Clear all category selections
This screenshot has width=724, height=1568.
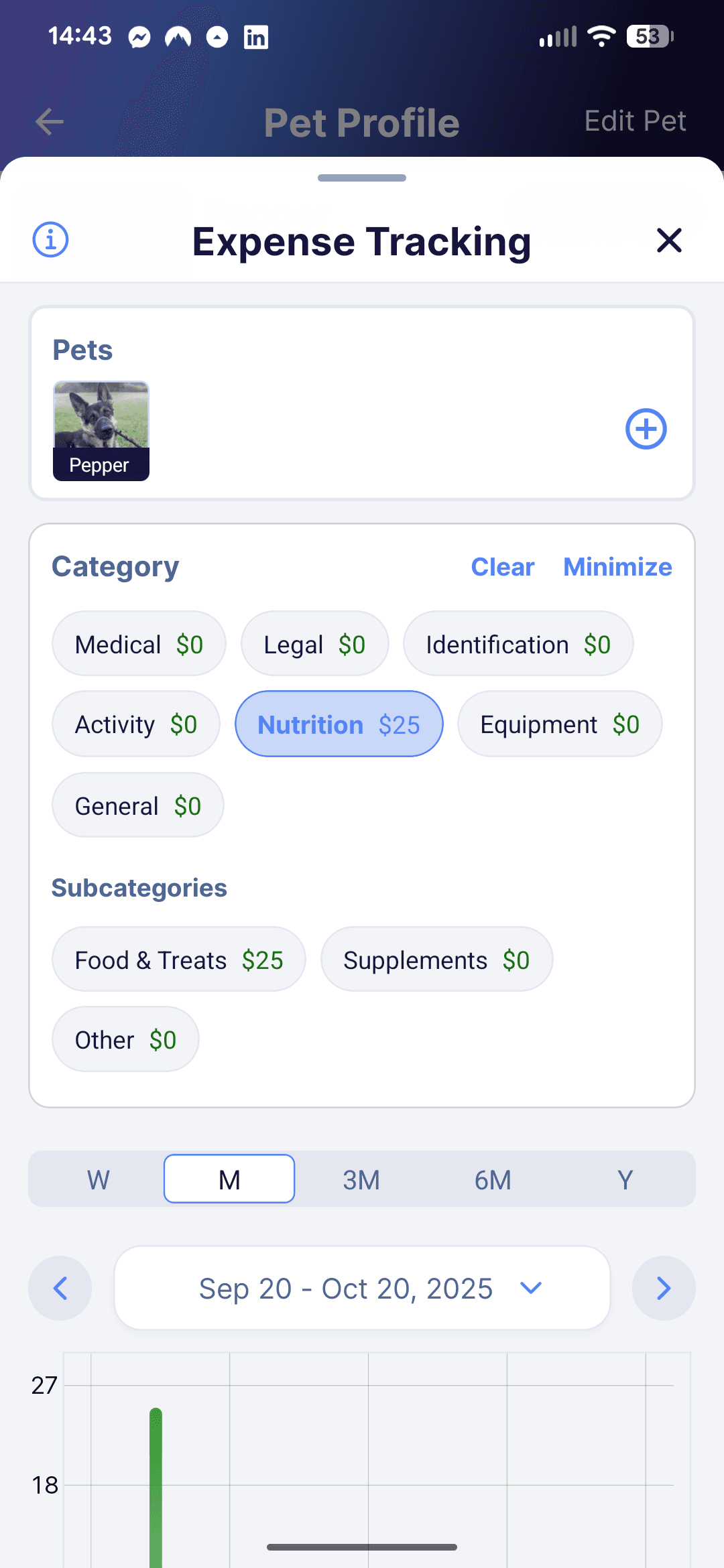point(503,566)
